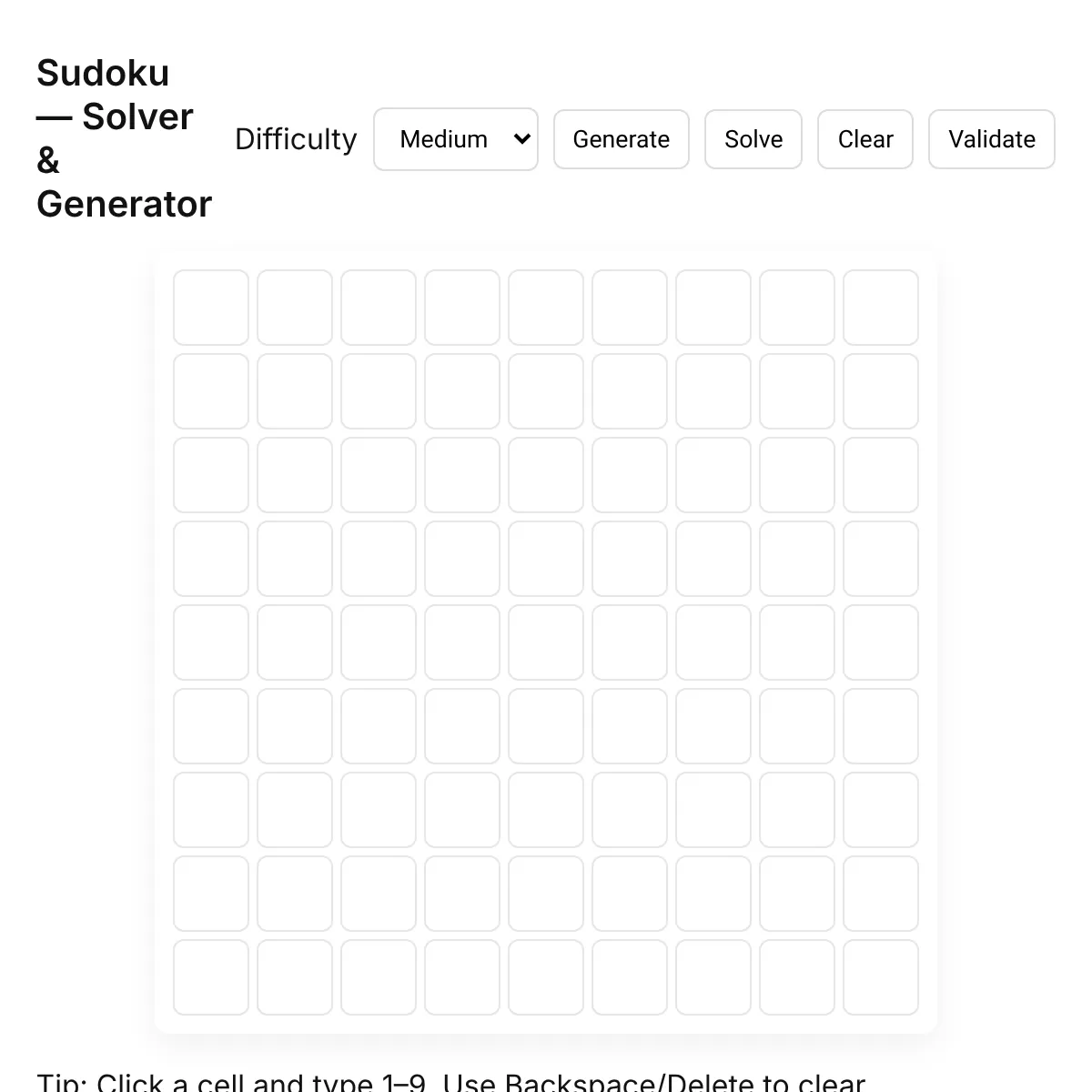1092x1092 pixels.
Task: Open the Difficulty dropdown showing Medium
Action: point(456,139)
